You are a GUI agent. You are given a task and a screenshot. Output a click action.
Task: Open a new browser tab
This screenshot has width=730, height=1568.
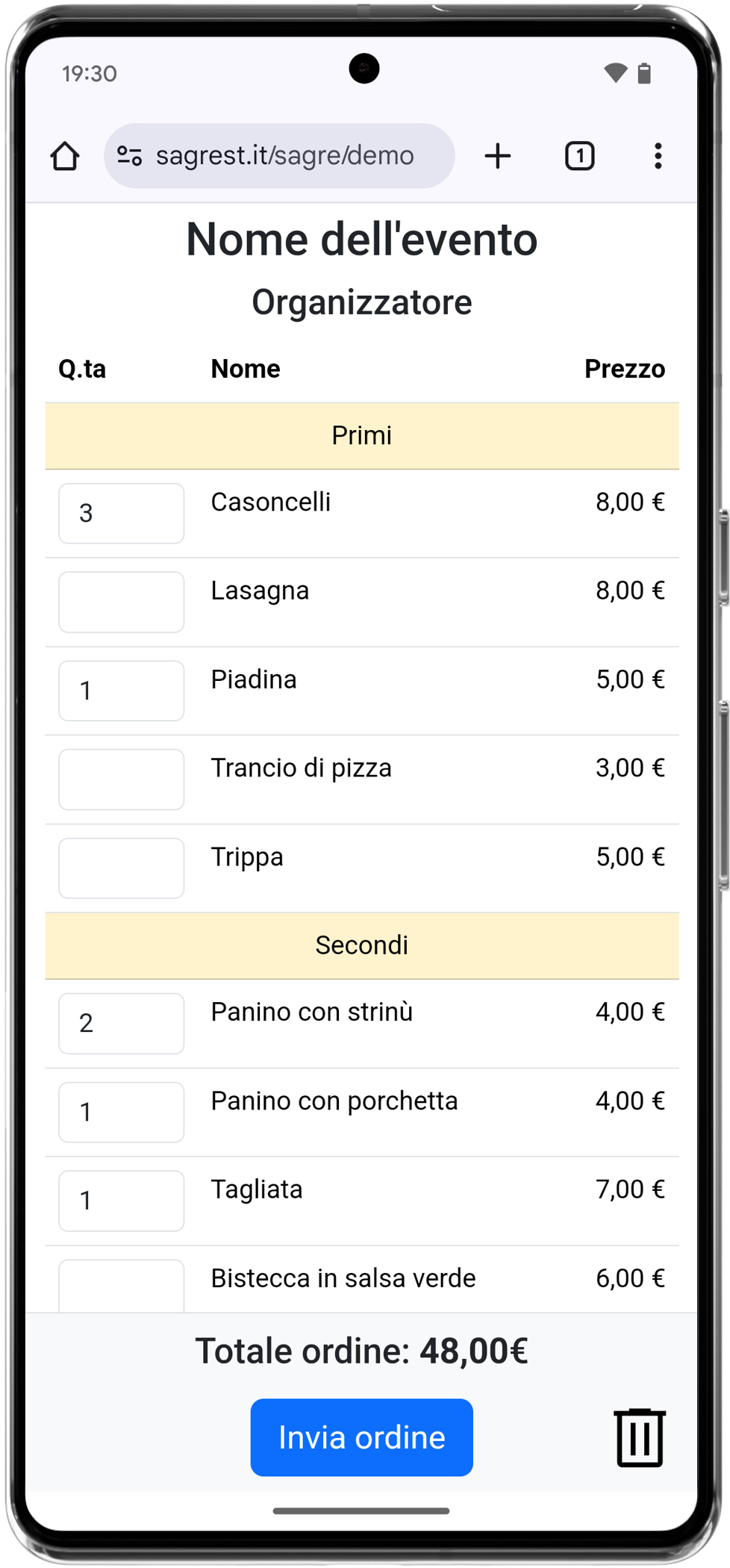click(x=498, y=156)
